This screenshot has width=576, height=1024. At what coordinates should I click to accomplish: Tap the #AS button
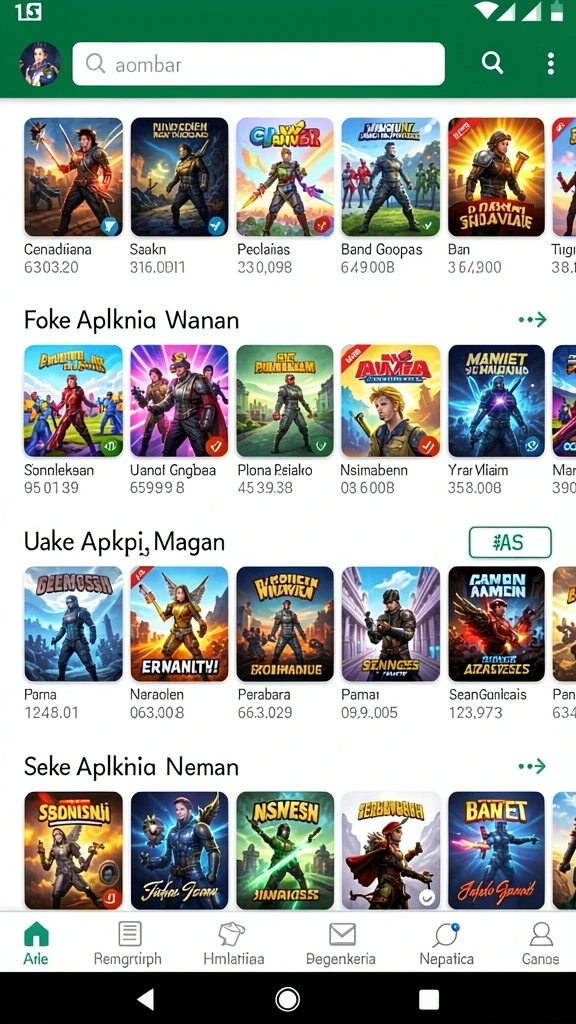click(x=510, y=542)
